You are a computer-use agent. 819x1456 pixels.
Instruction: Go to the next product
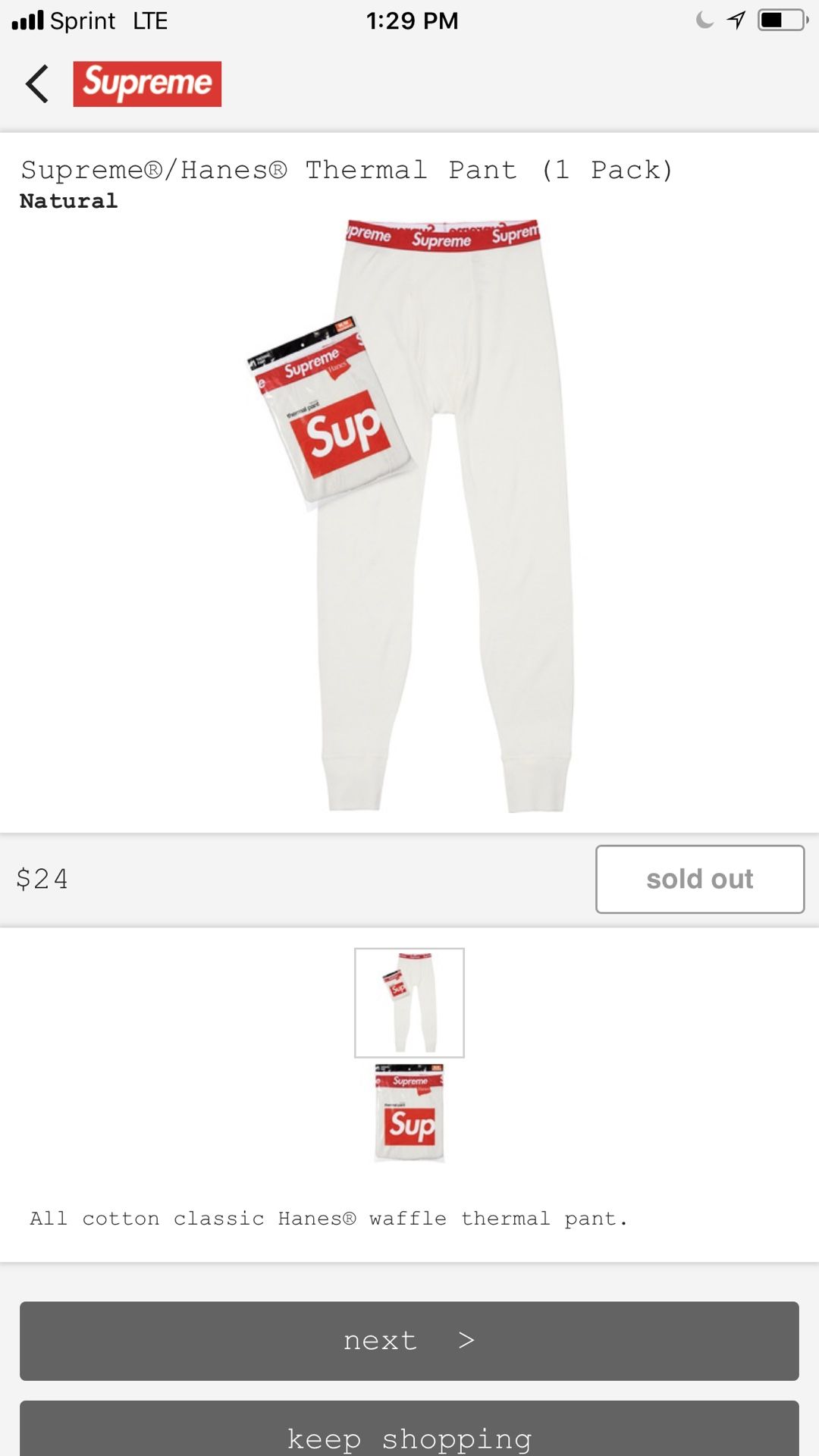[409, 1341]
